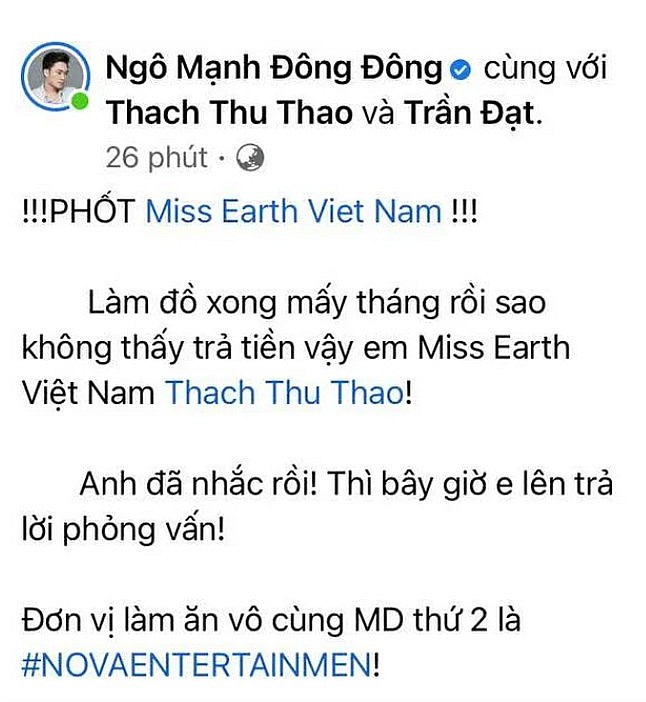Open the author name Ngô Mạnh Đông Đông
The width and height of the screenshot is (646, 702).
pos(273,68)
